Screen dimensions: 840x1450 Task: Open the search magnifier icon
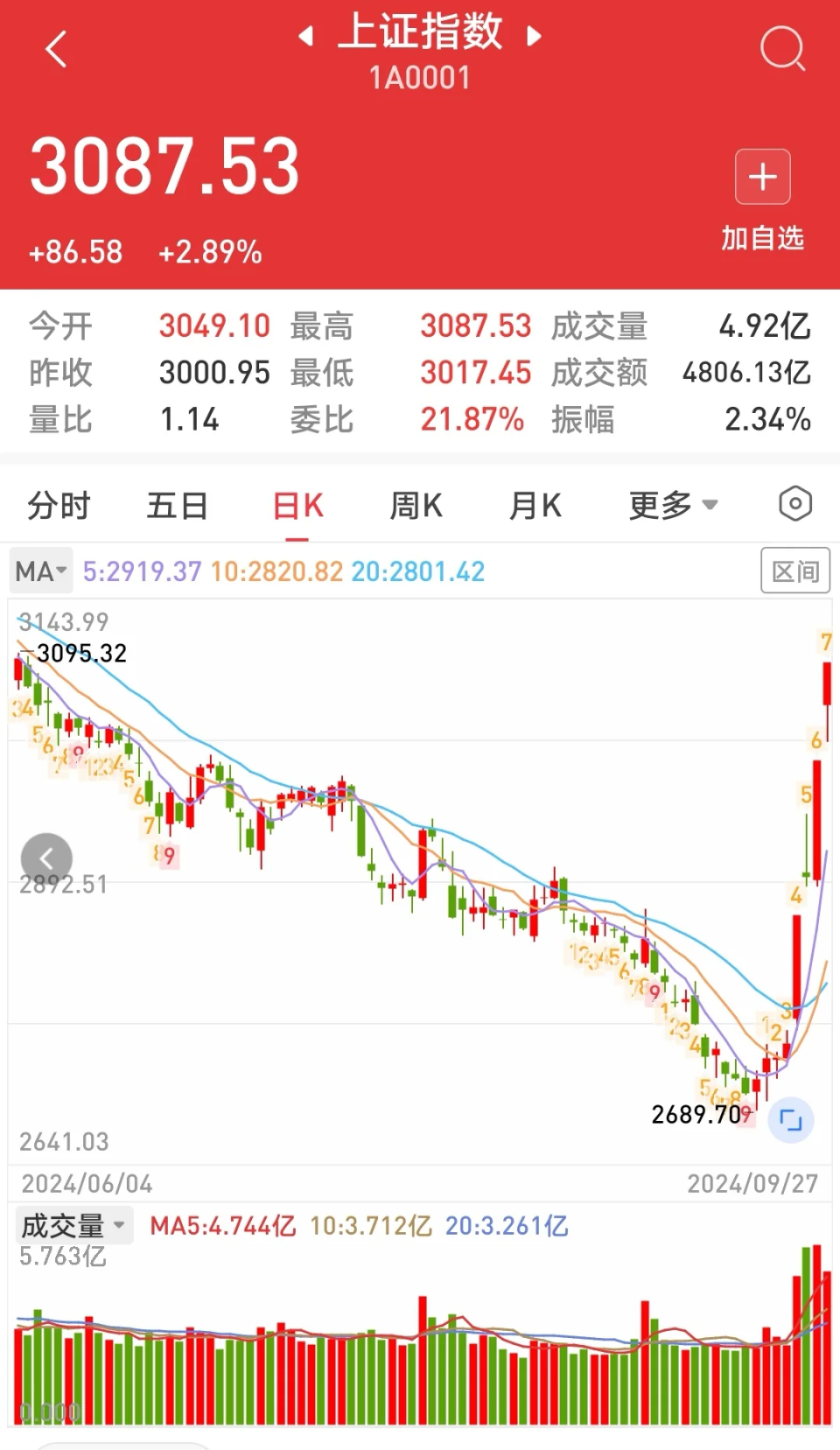(x=782, y=49)
